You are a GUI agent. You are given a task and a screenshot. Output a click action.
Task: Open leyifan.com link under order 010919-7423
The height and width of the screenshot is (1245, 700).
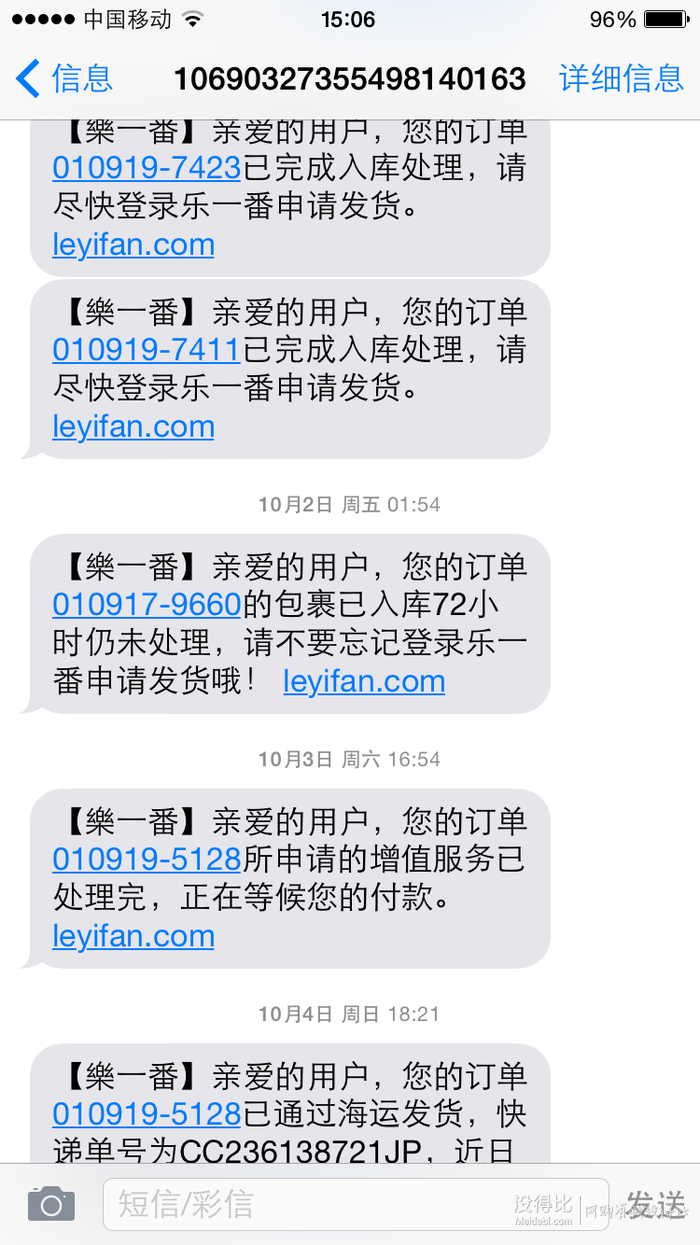tap(133, 244)
